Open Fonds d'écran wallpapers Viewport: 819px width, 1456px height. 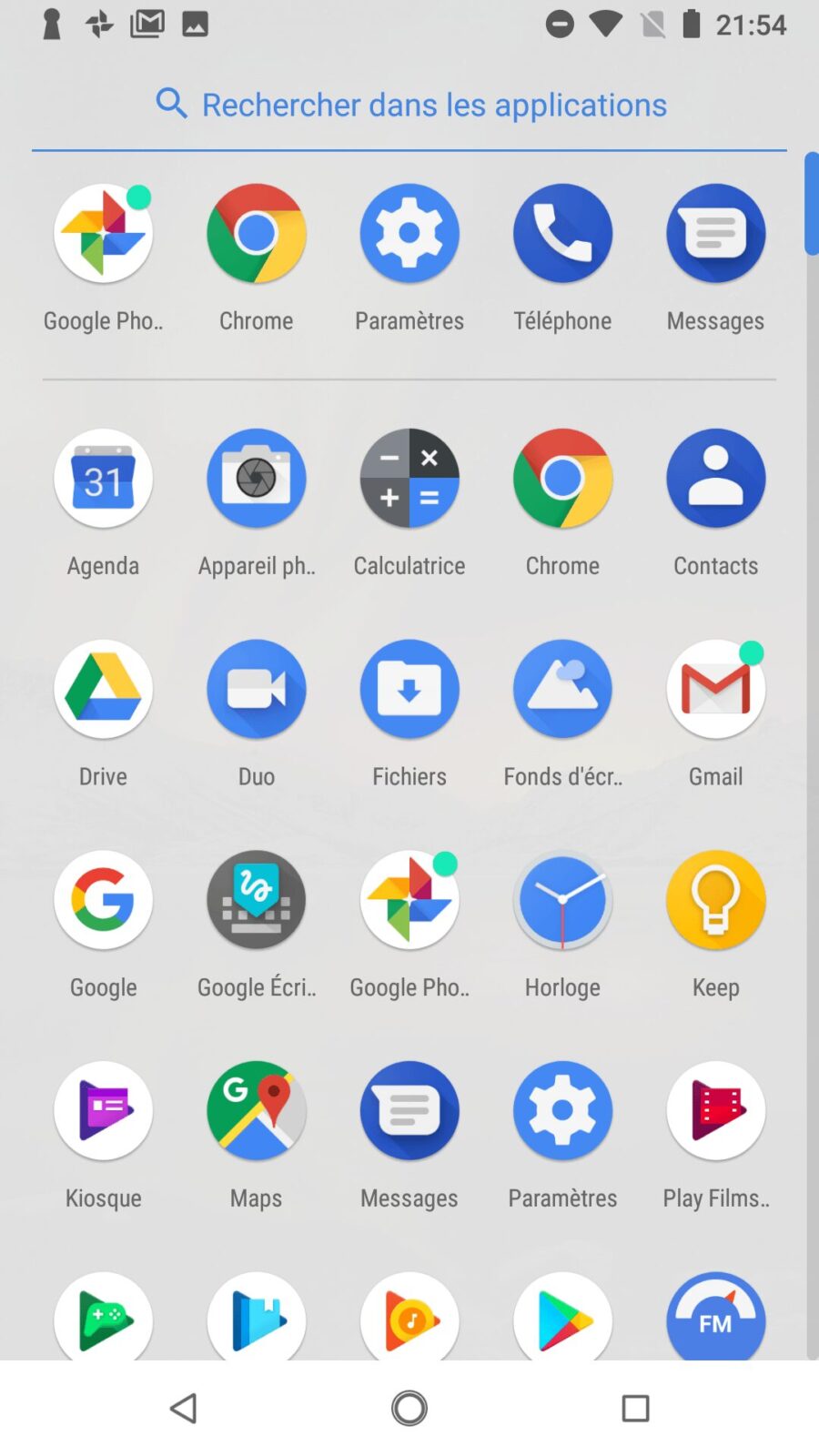[562, 690]
